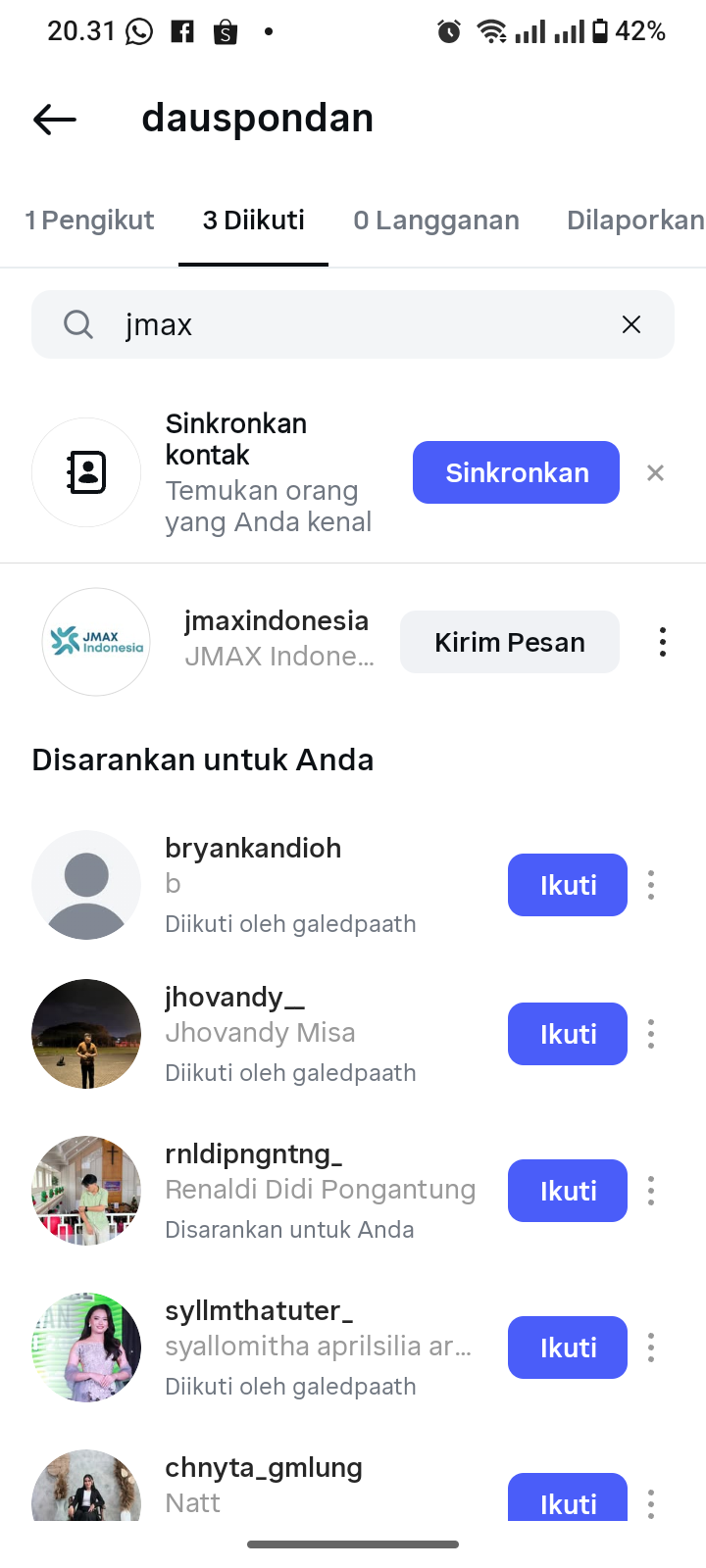Image resolution: width=706 pixels, height=1568 pixels.
Task: Send a message to jmaxindonesia
Action: [x=509, y=642]
